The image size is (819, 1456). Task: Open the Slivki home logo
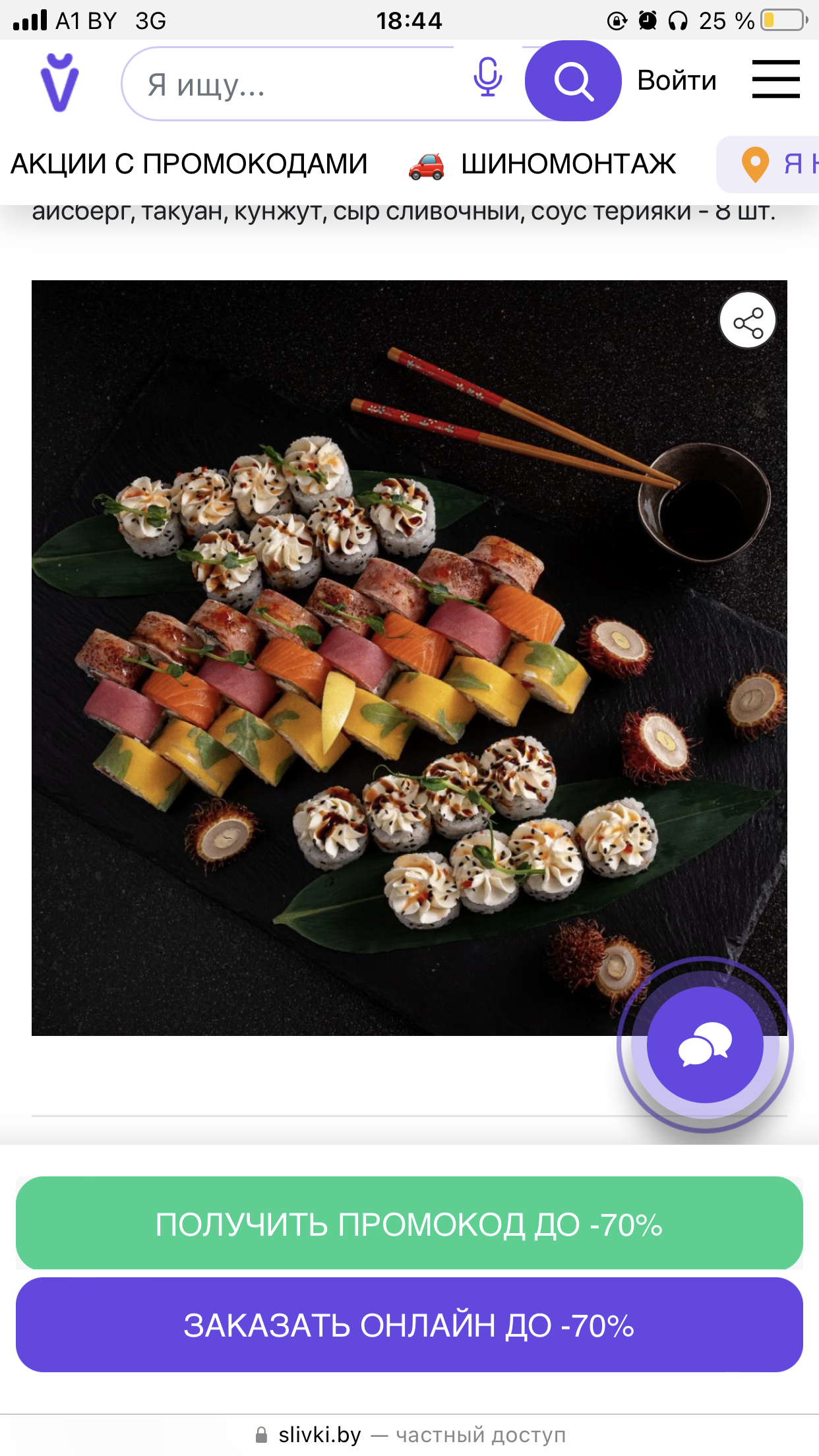point(59,82)
